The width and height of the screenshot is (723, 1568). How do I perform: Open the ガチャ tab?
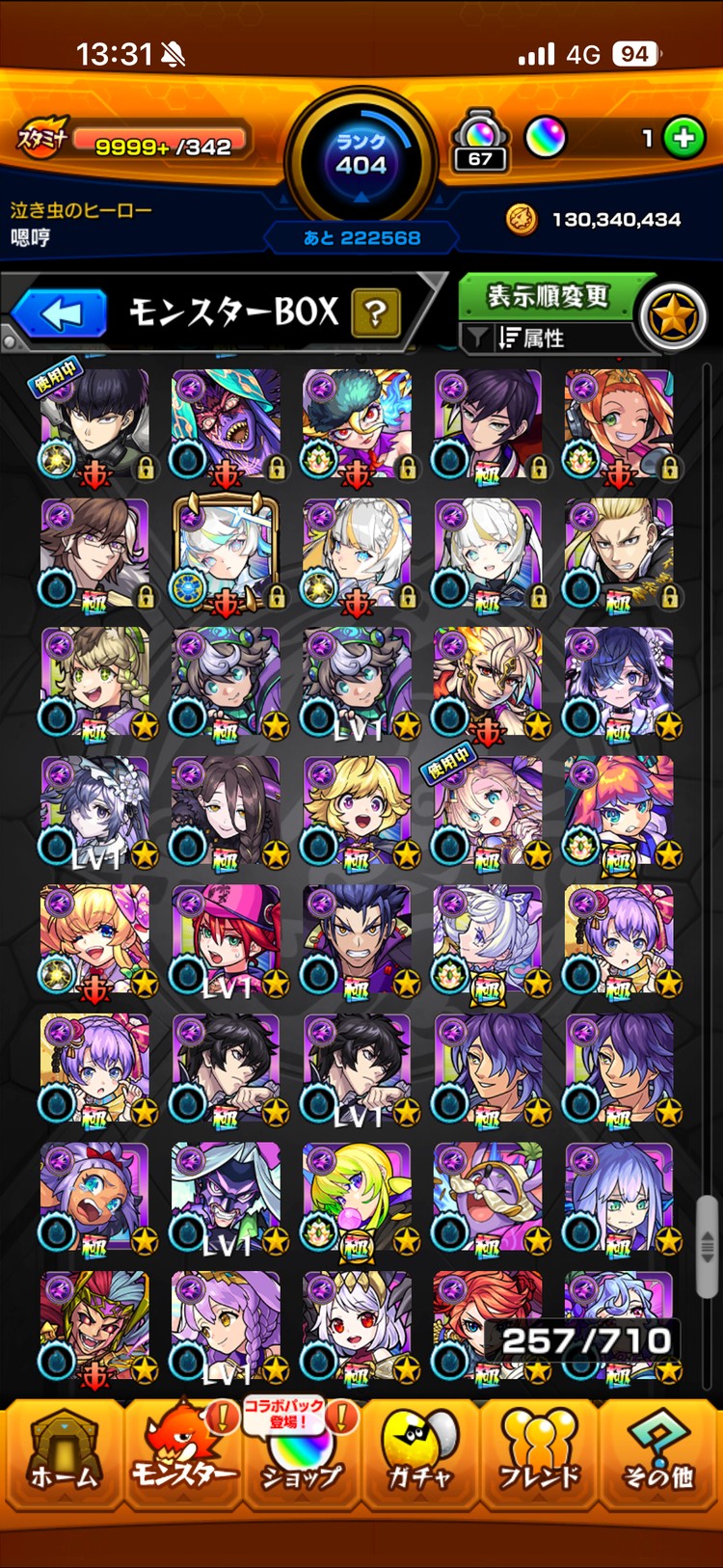[x=419, y=1456]
